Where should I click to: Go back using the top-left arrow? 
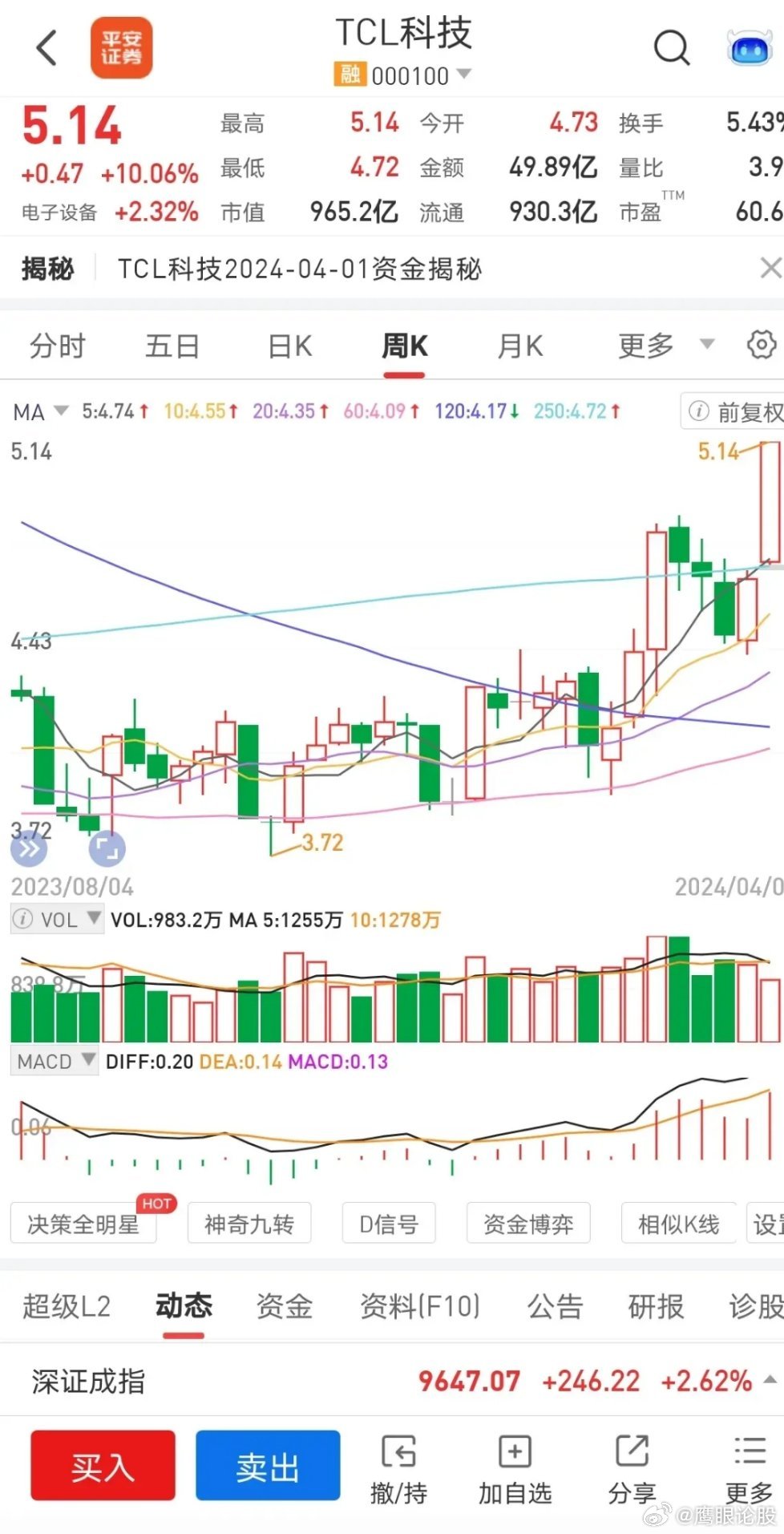click(47, 47)
